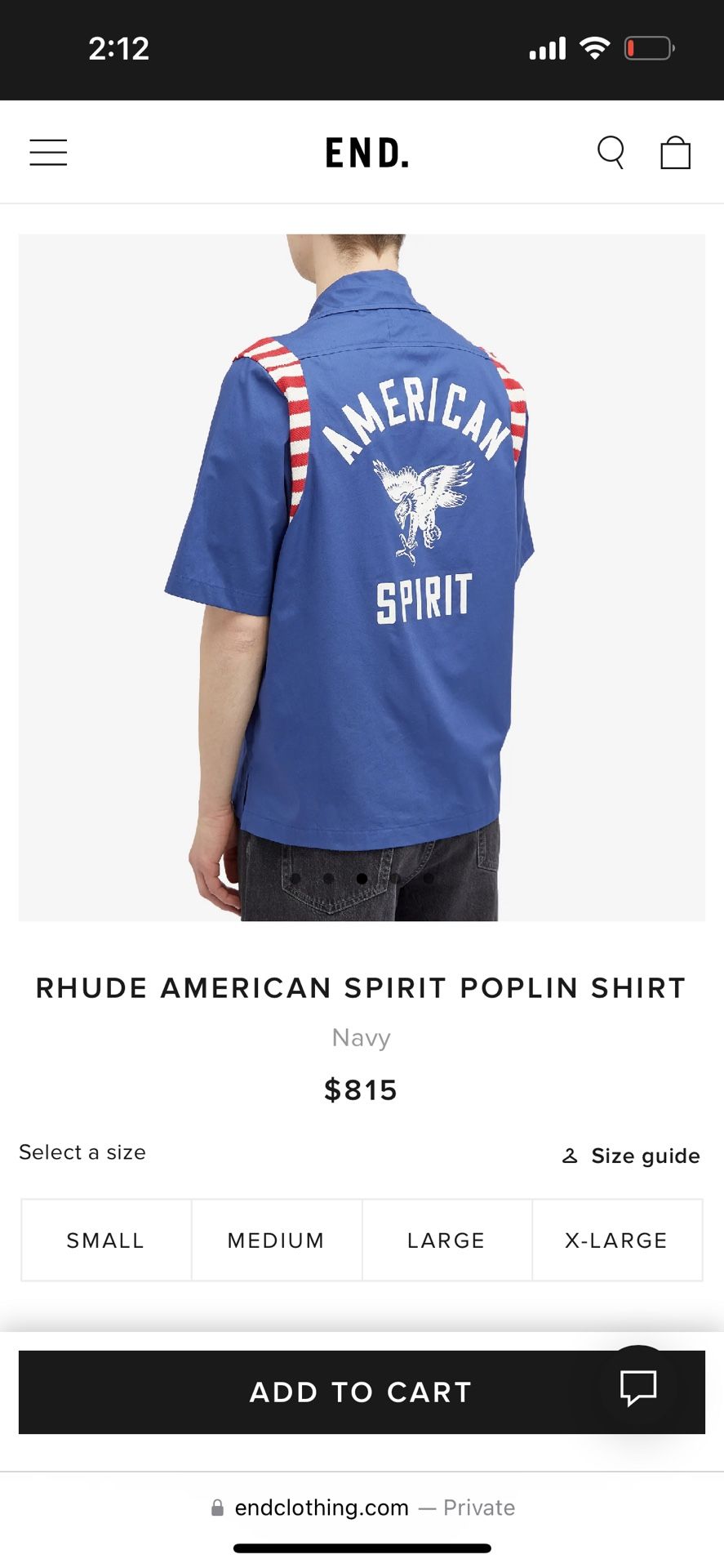Tap the END. logo to go home
The height and width of the screenshot is (1568, 724).
366,152
